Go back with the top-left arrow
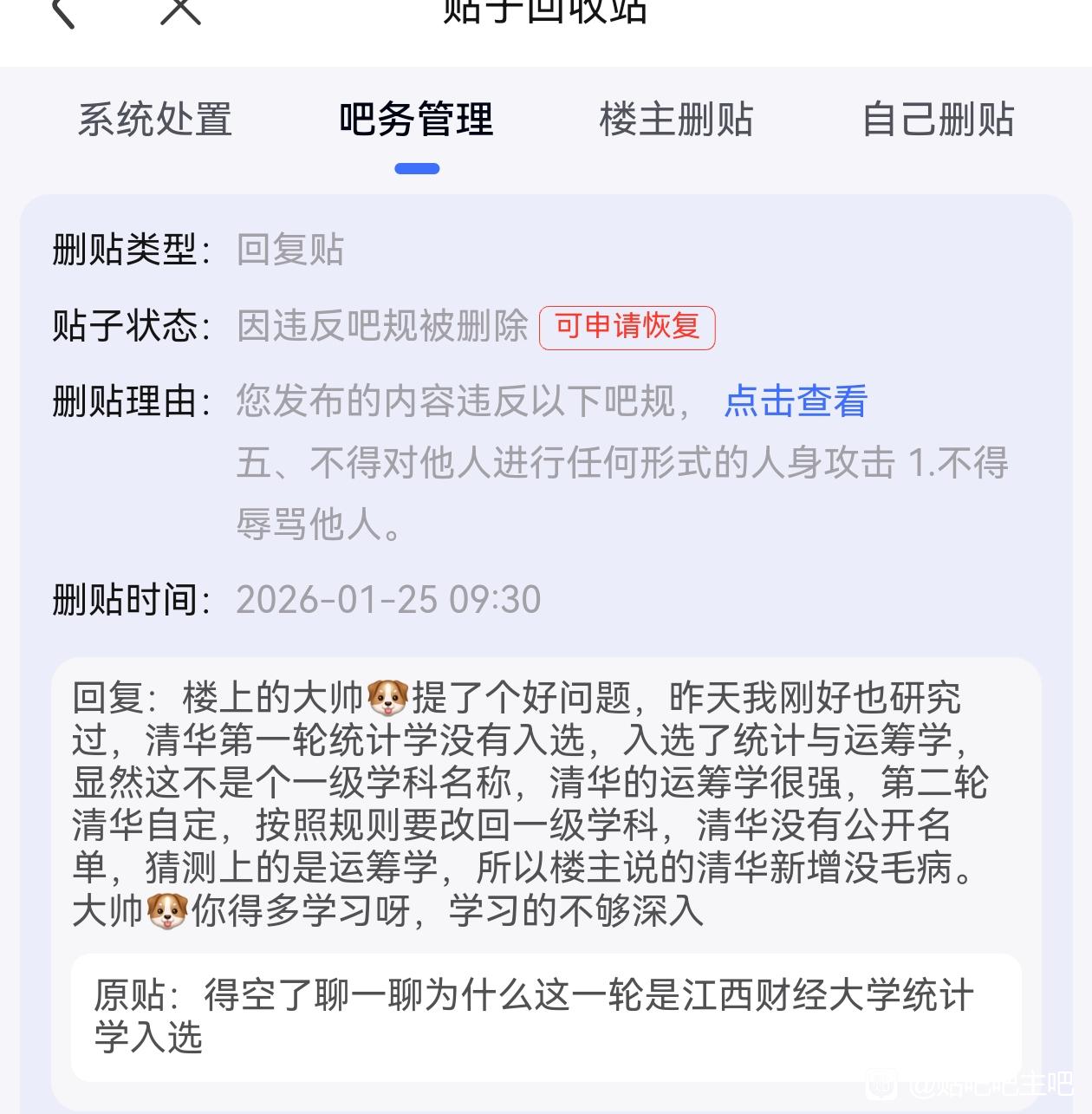Screen dimensions: 1092x1114 click(x=63, y=10)
